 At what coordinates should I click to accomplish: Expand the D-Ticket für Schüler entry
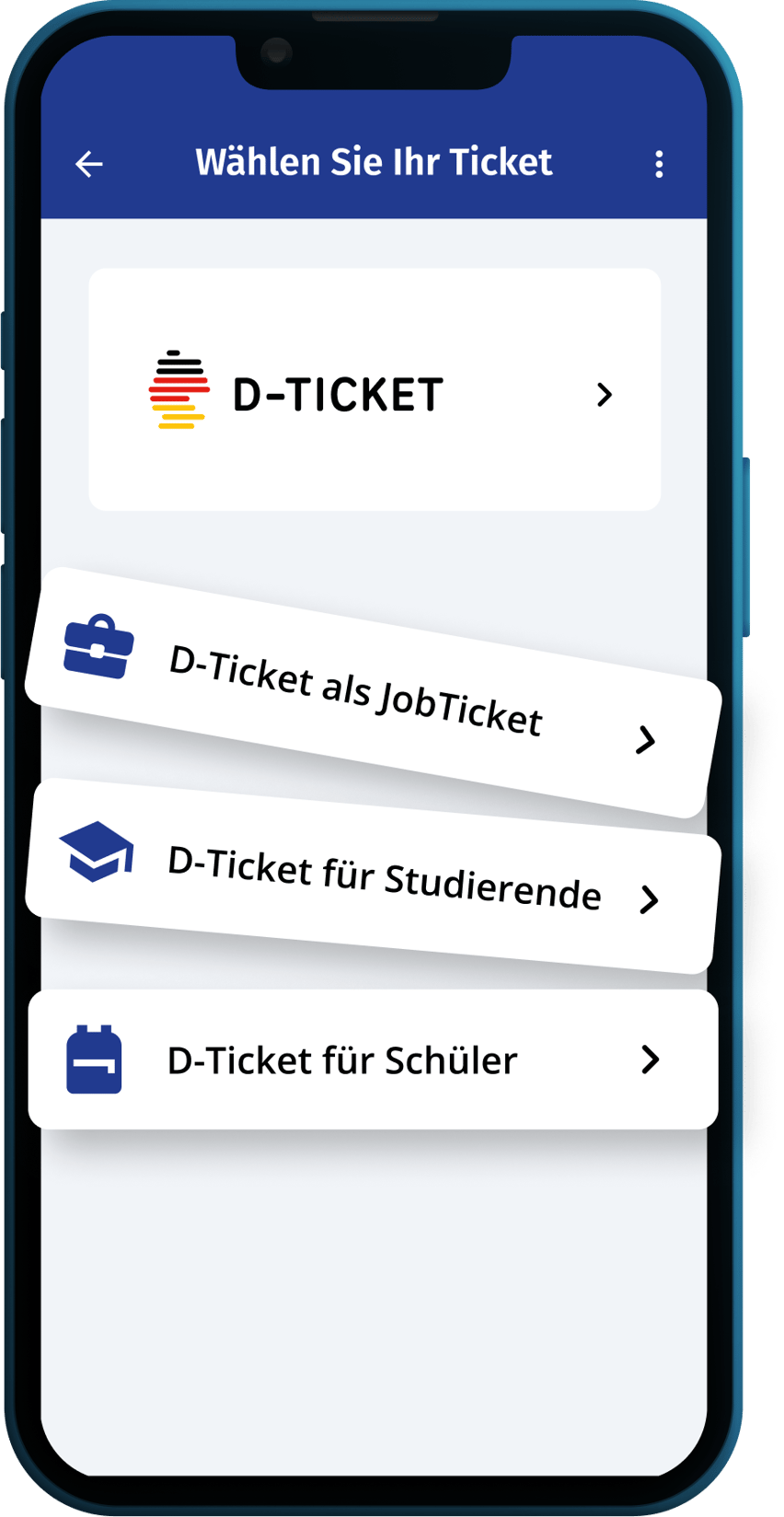tap(651, 1060)
